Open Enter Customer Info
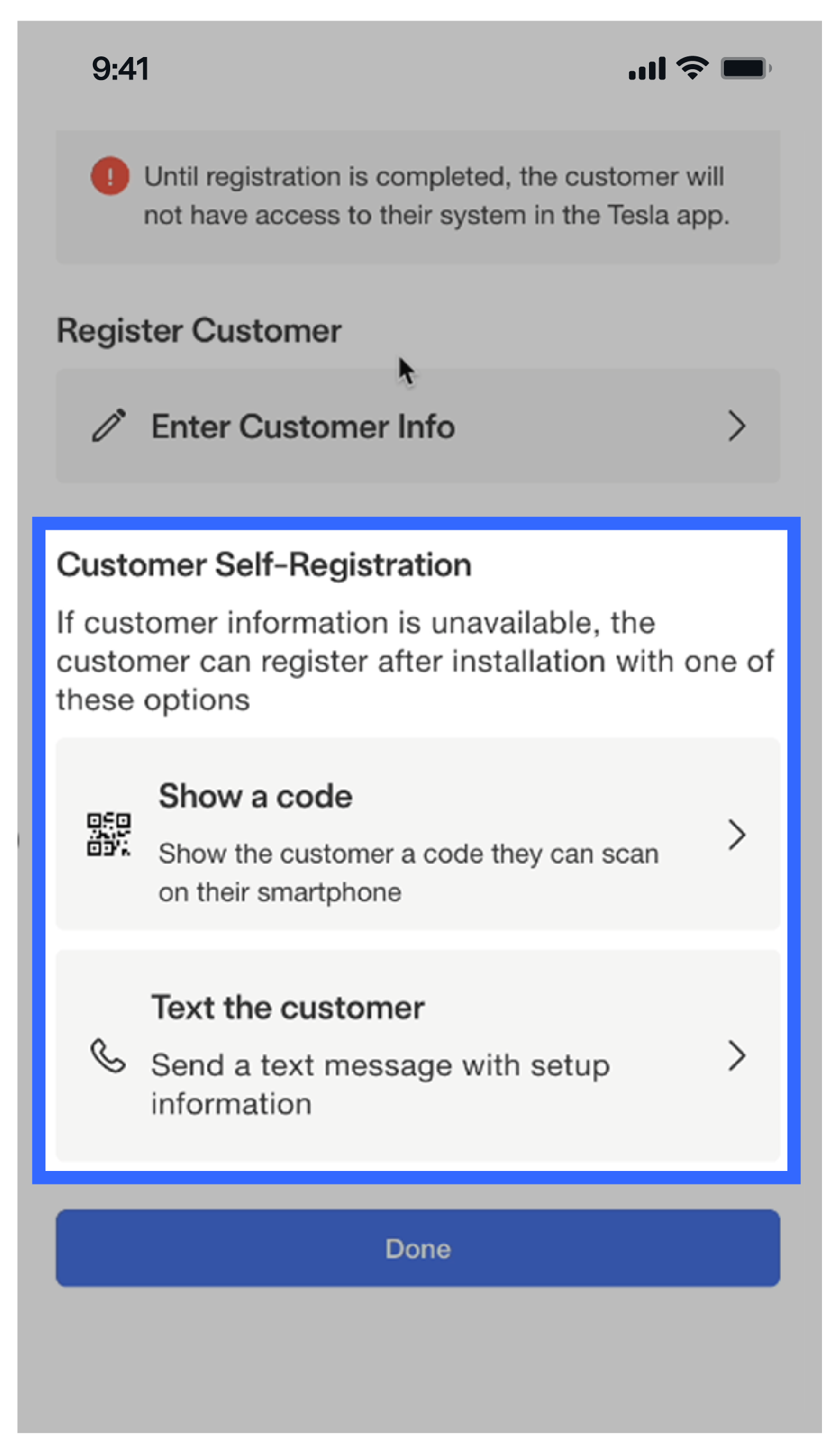 click(x=418, y=426)
